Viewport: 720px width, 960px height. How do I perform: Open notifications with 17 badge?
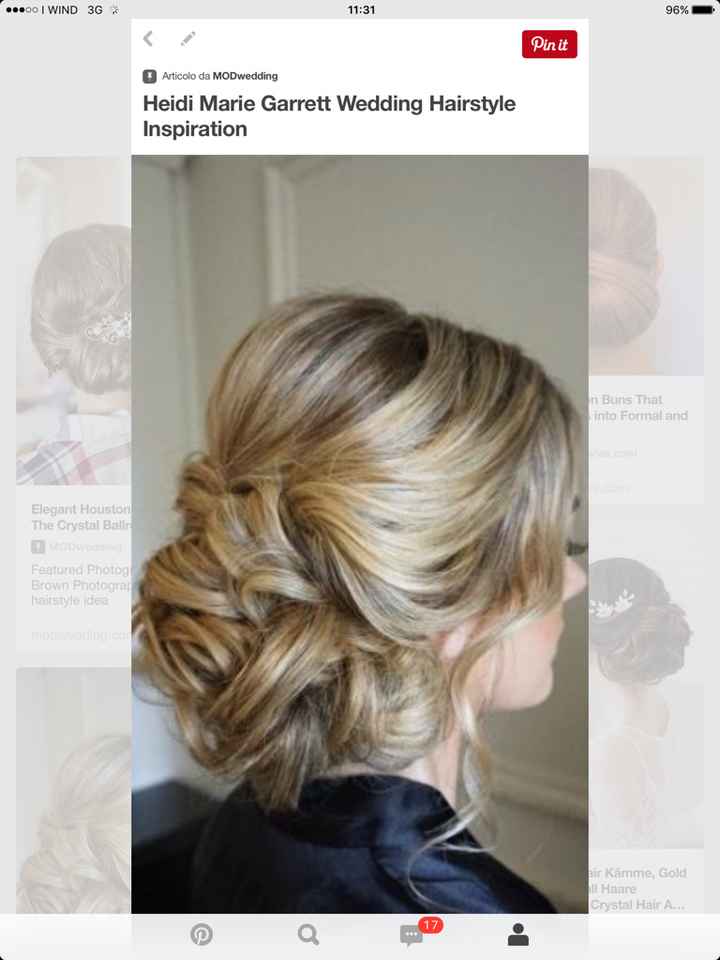click(413, 935)
